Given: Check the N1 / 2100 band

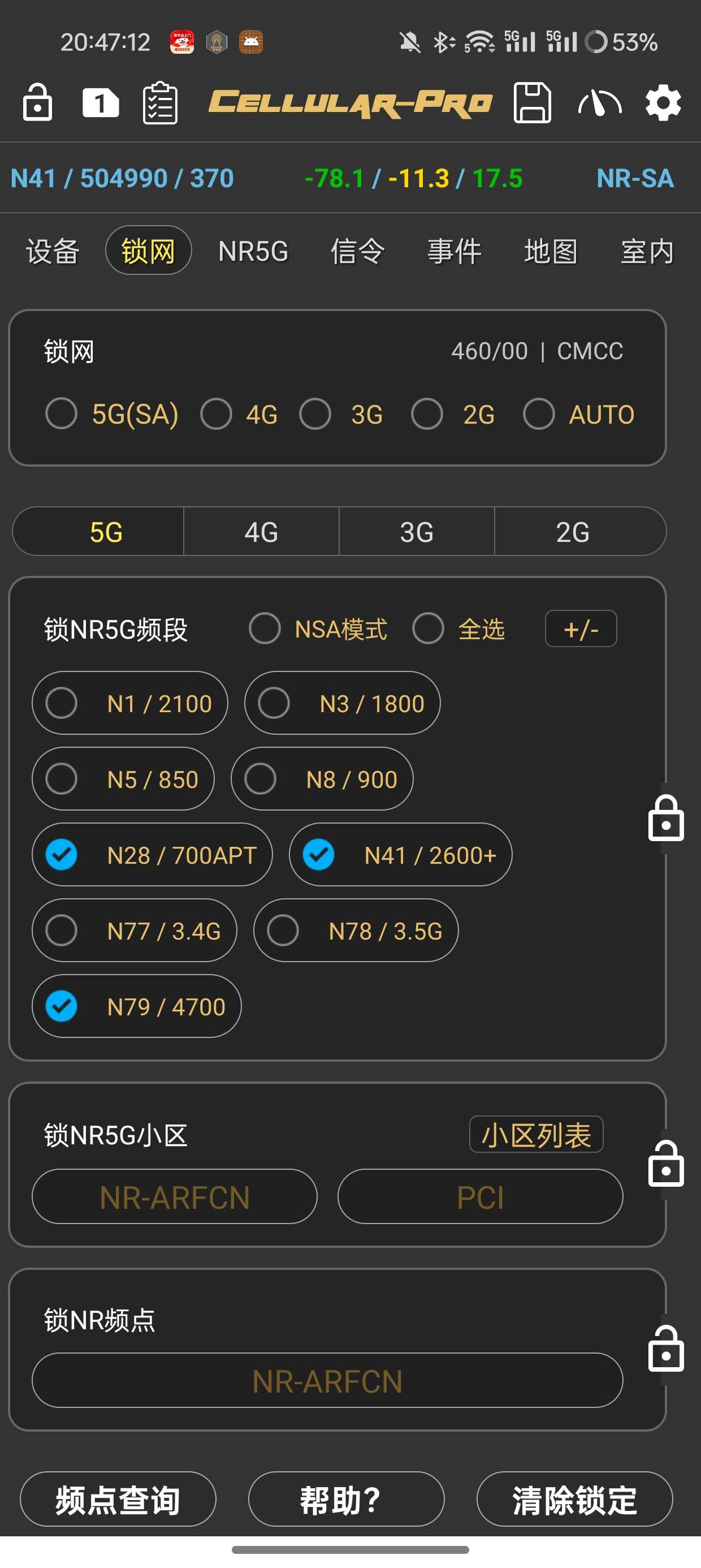Looking at the screenshot, I should click(62, 703).
